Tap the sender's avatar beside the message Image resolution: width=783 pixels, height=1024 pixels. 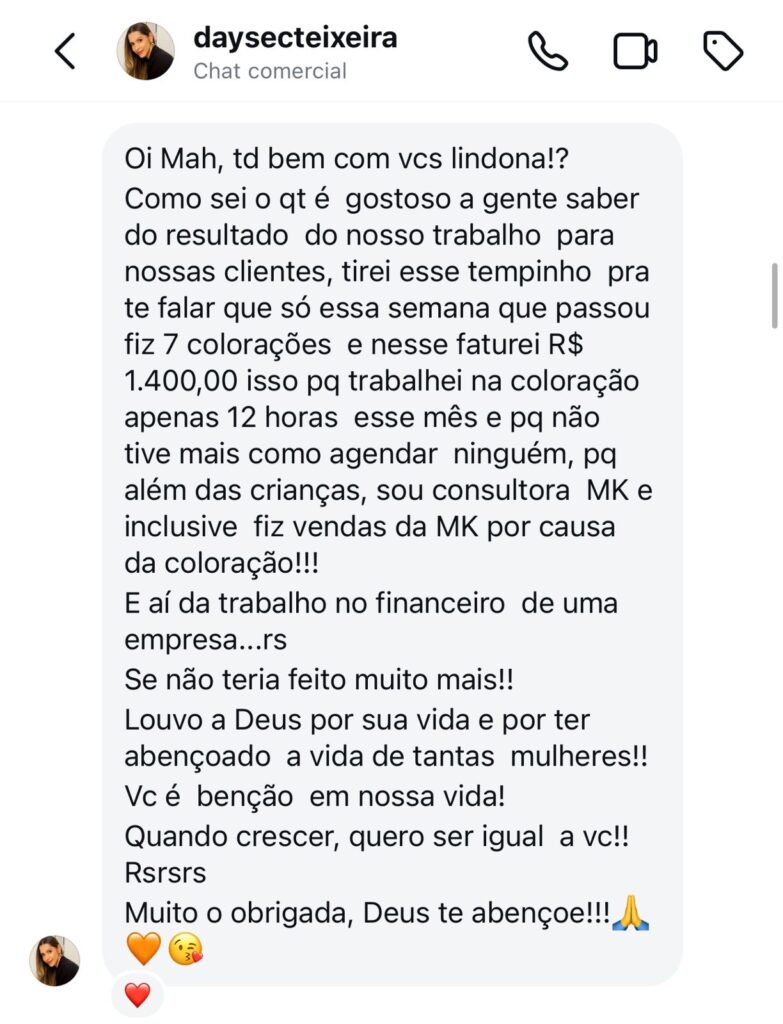click(55, 960)
